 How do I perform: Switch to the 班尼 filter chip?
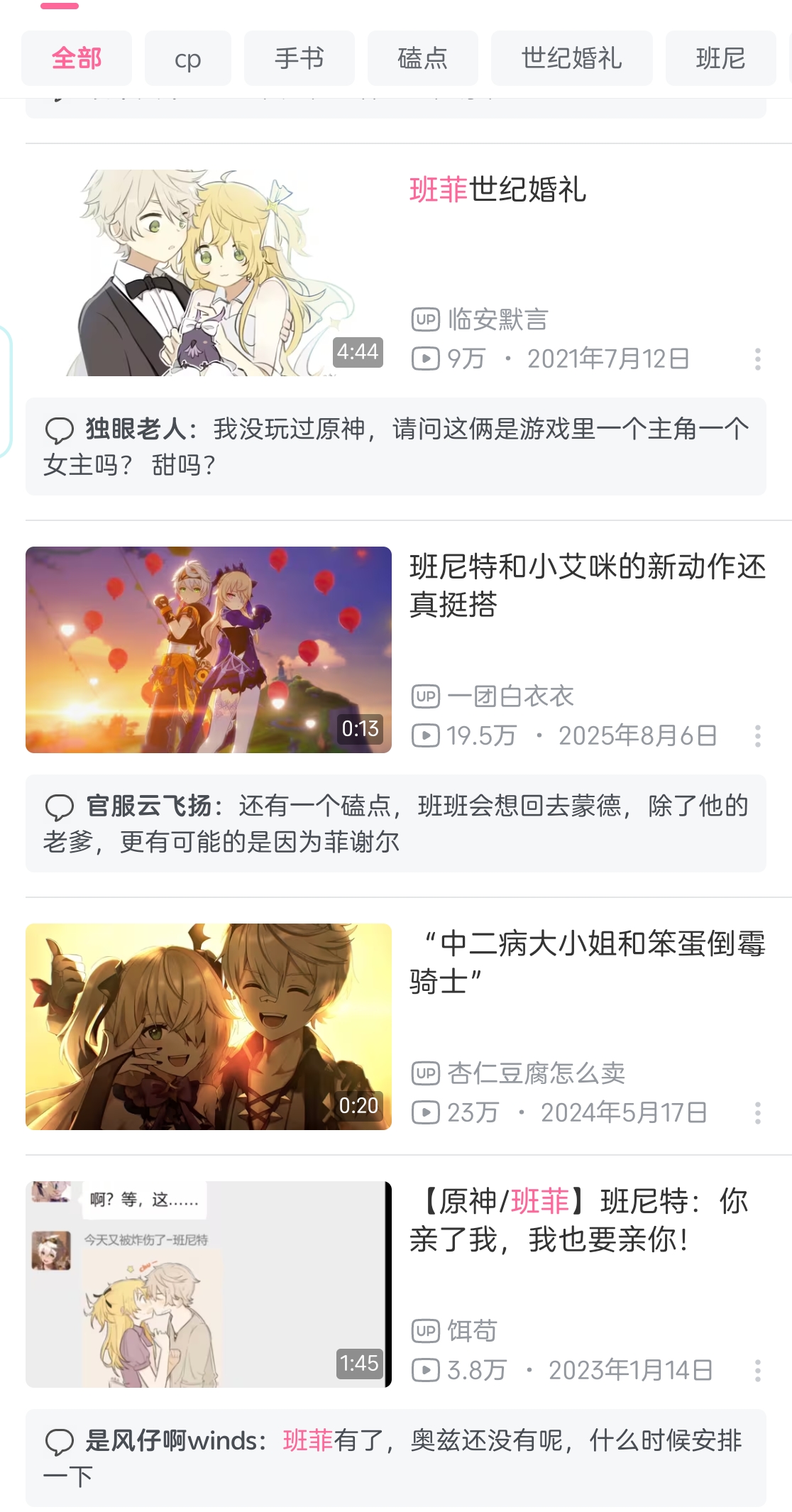(720, 58)
